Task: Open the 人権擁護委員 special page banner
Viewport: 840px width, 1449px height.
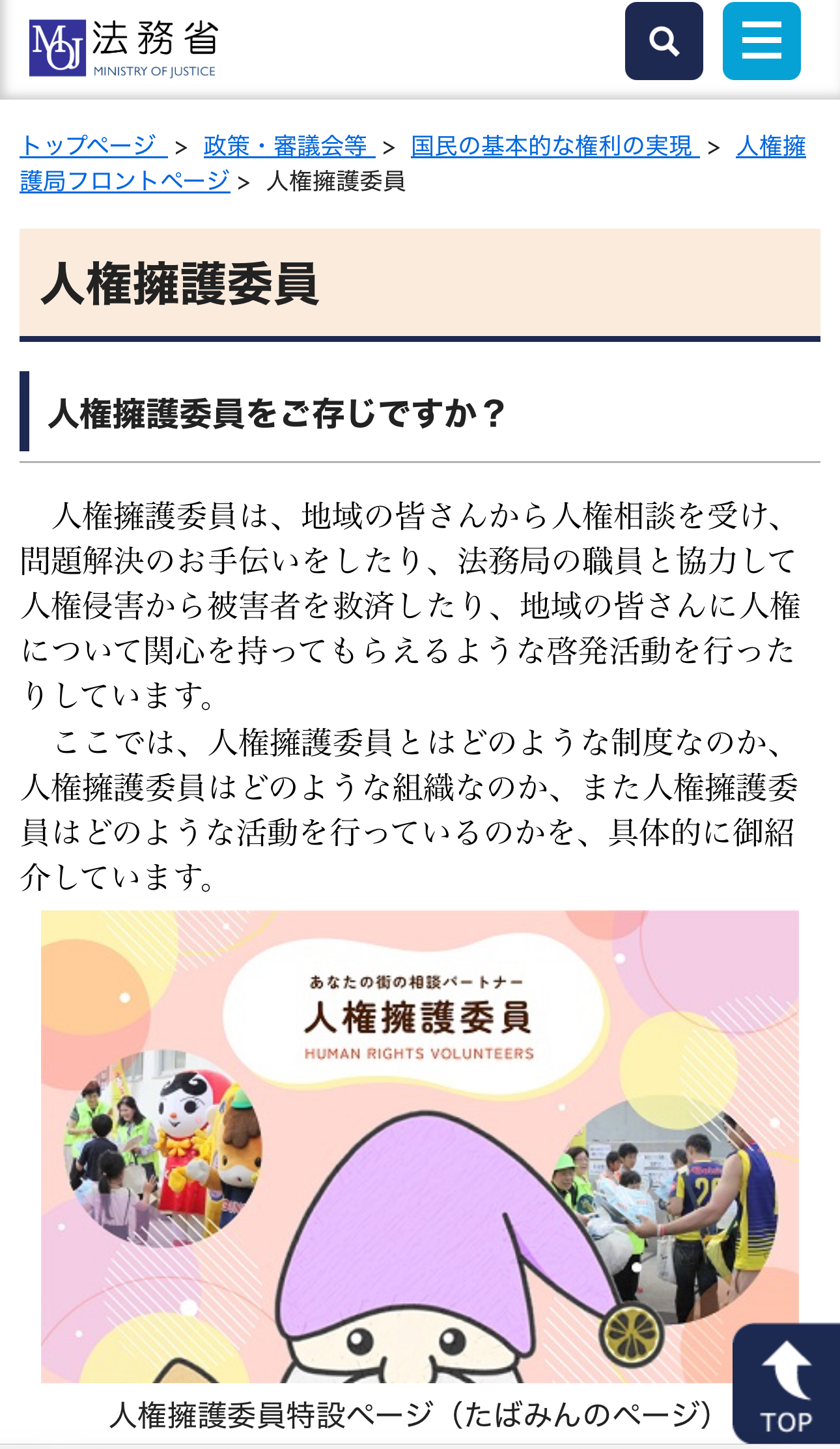Action: pos(419,1146)
